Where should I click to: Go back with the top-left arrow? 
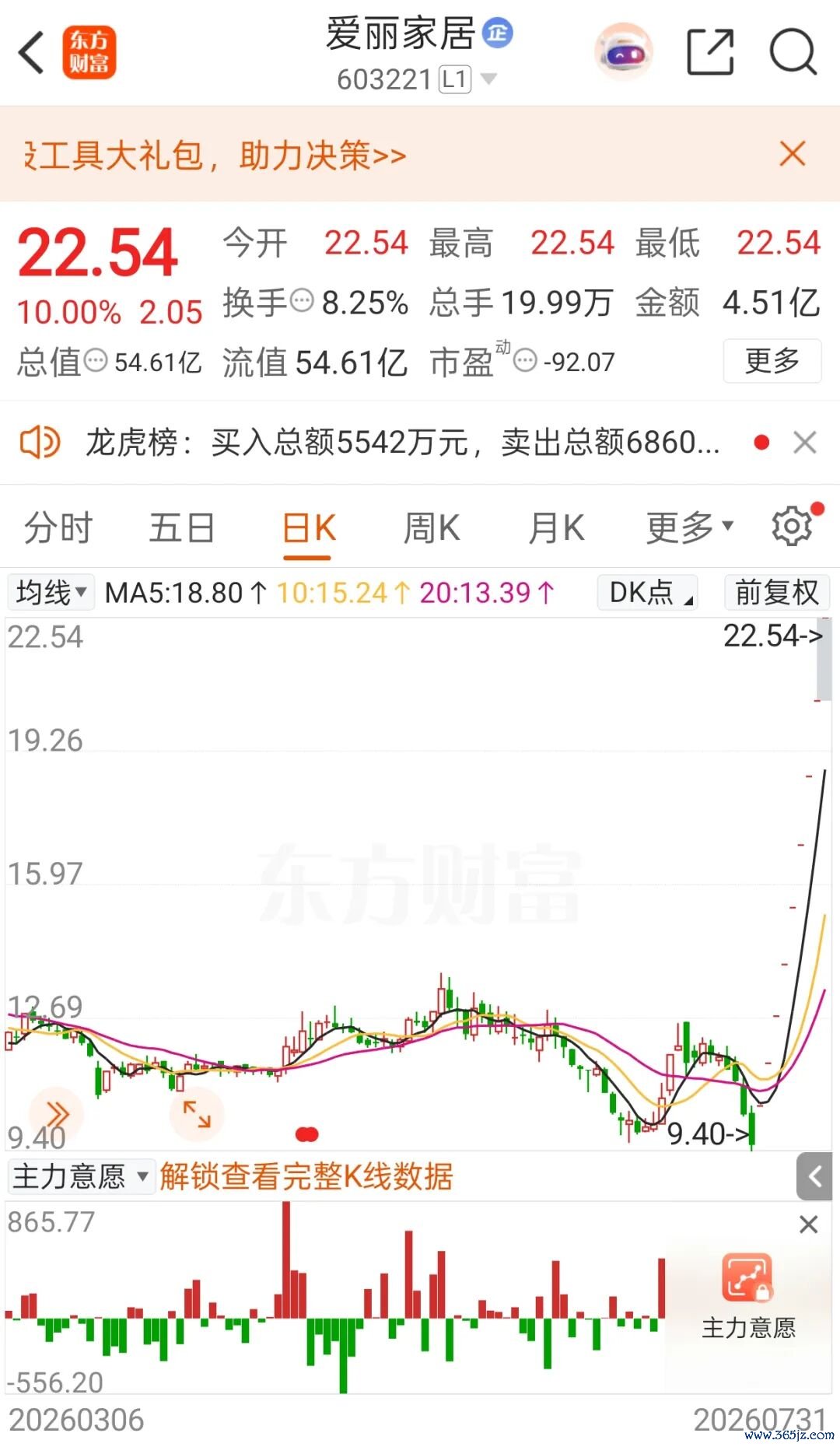(x=31, y=53)
